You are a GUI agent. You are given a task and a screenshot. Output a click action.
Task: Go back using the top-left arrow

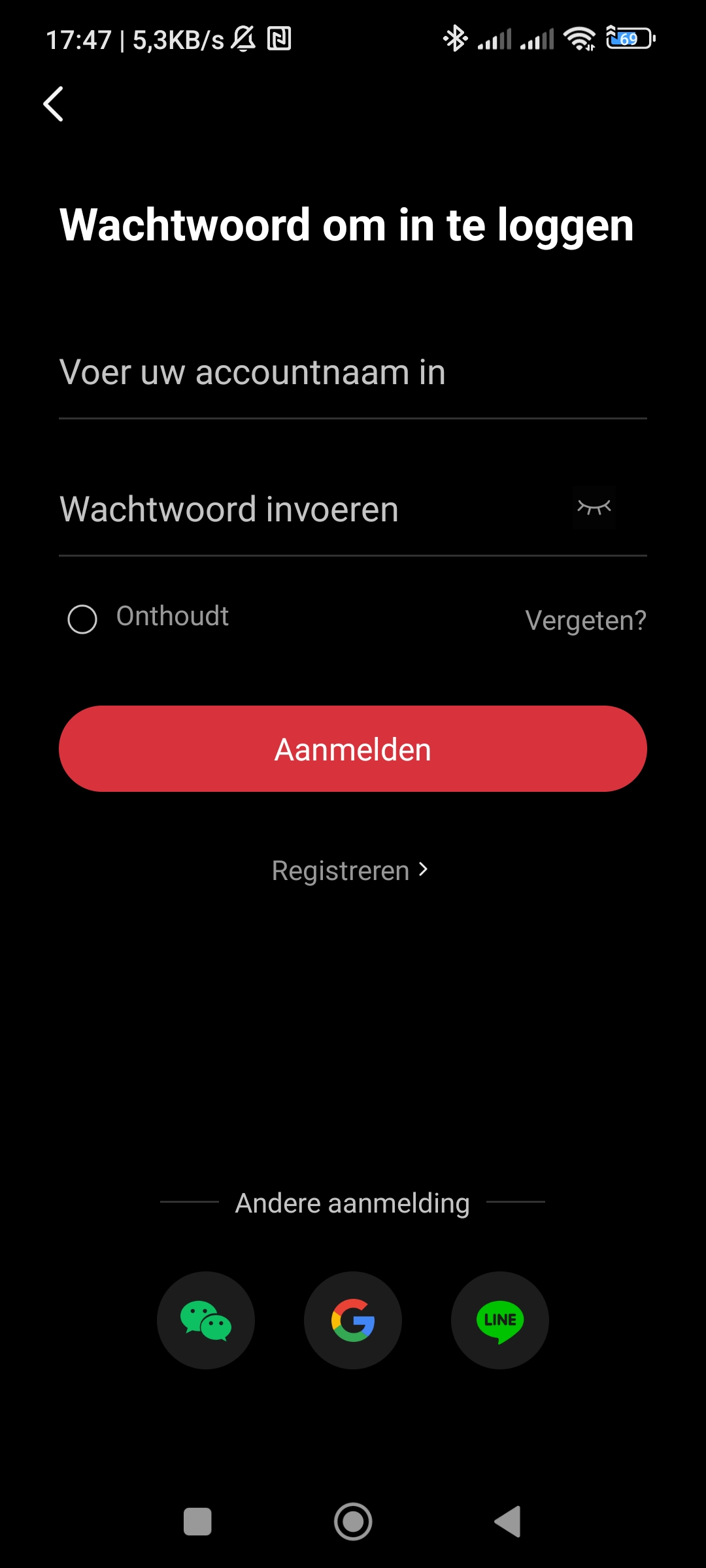point(54,104)
